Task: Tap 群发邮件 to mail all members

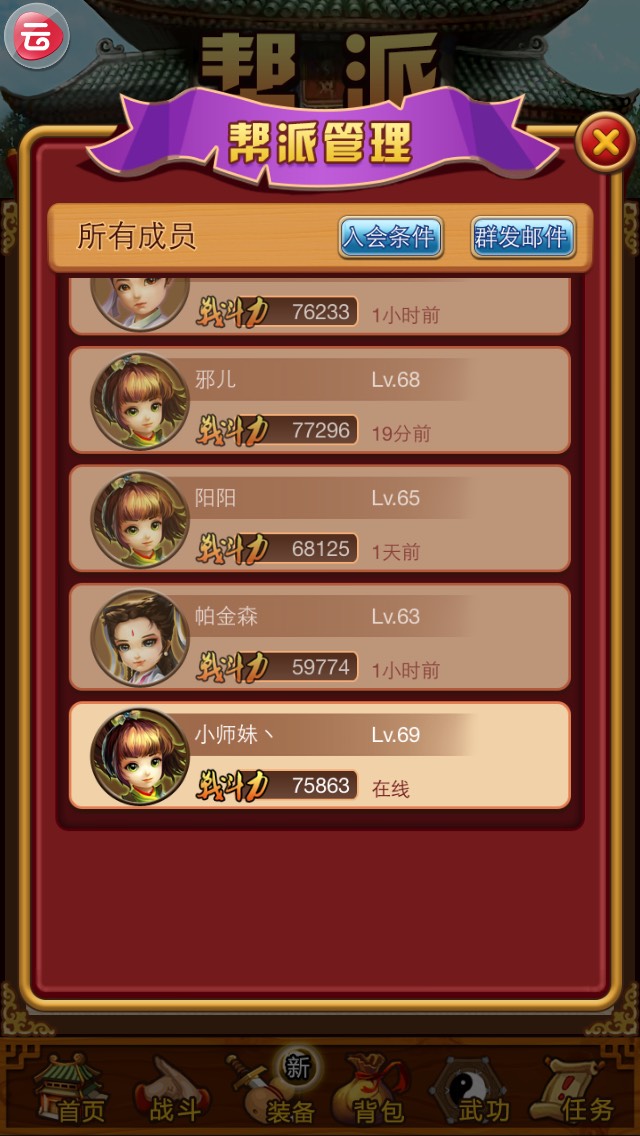Action: (522, 237)
